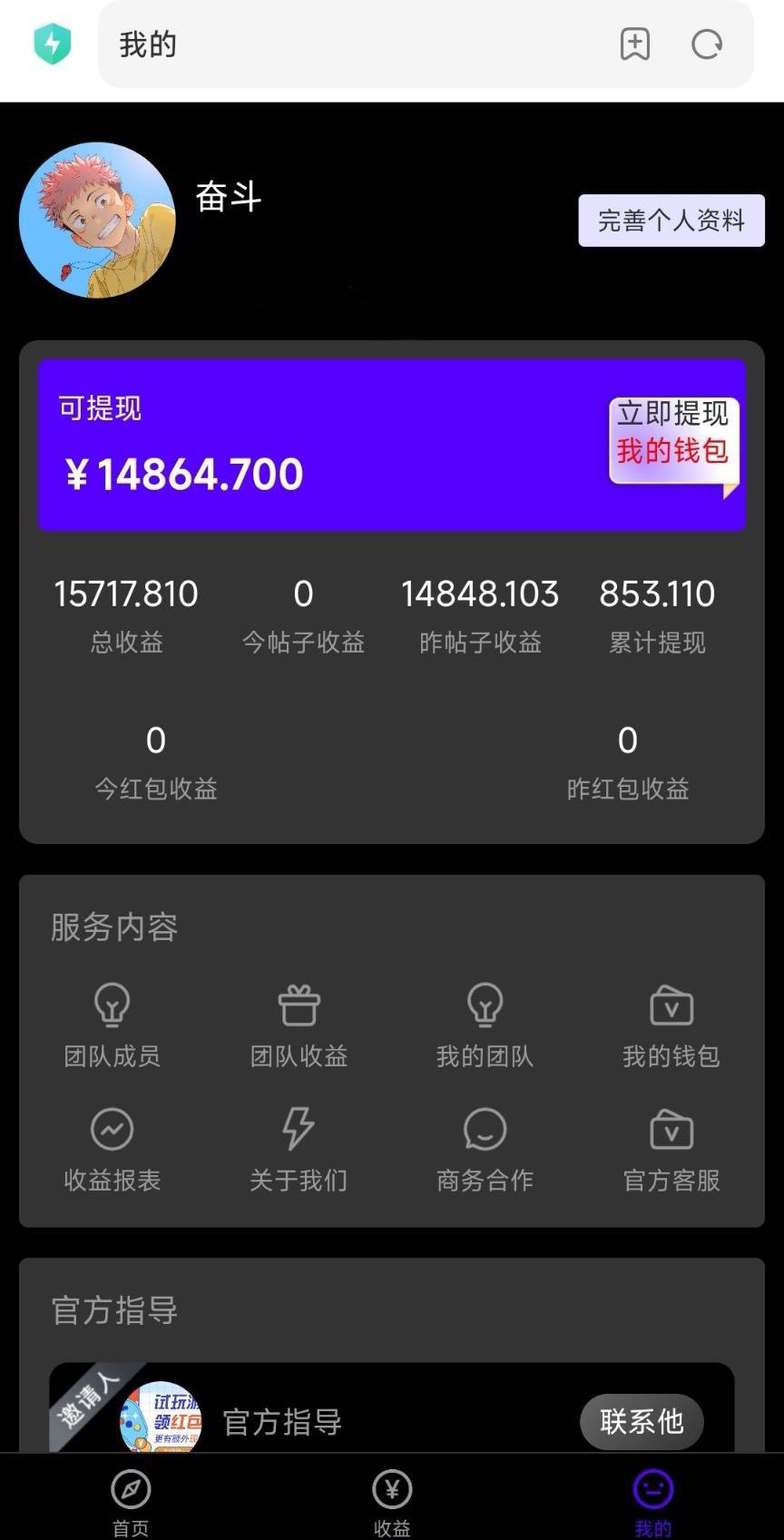
Task: Open 立即提现 withdraw link
Action: [671, 414]
